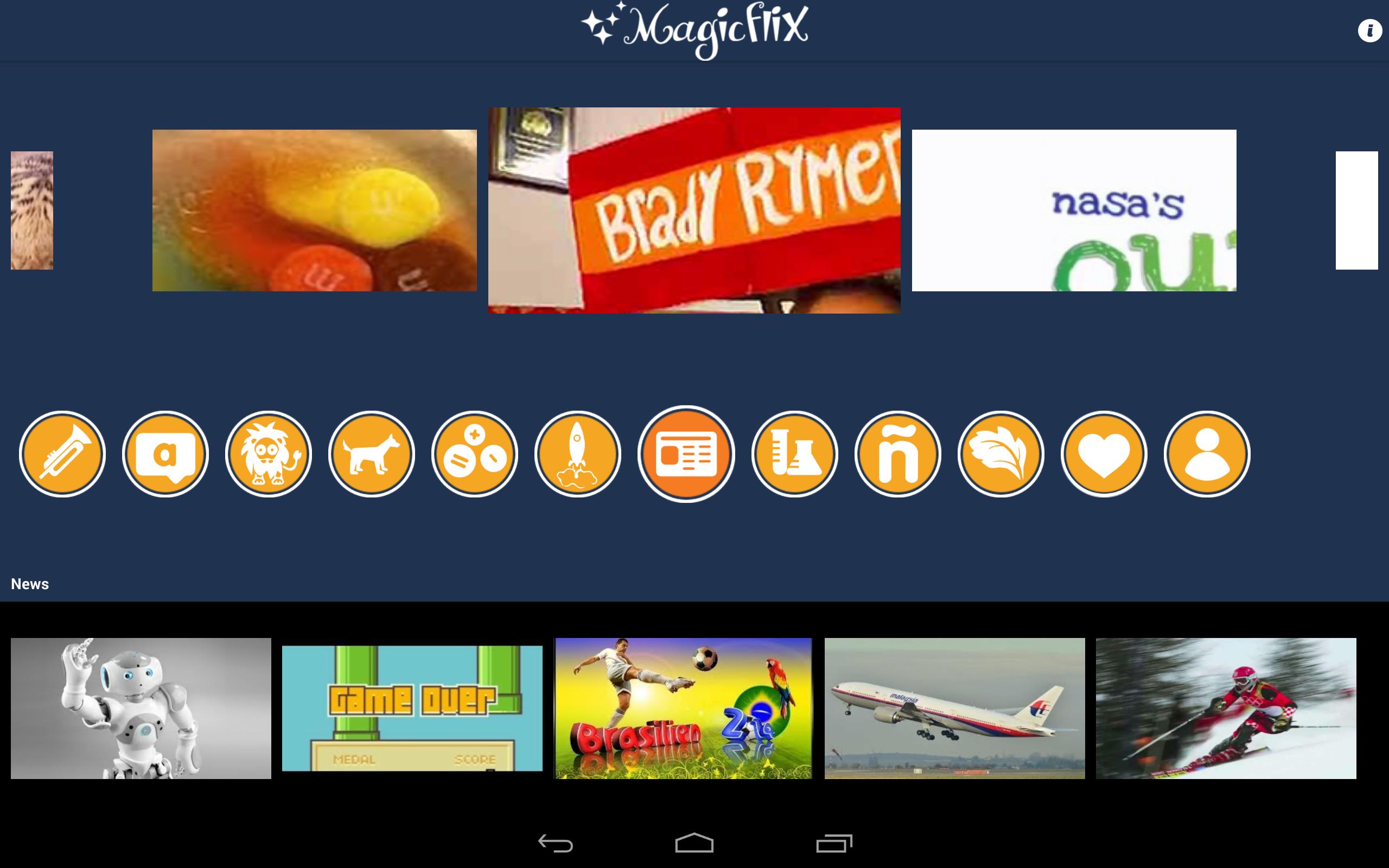Open the lion monster category
Image resolution: width=1389 pixels, height=868 pixels.
coord(269,454)
